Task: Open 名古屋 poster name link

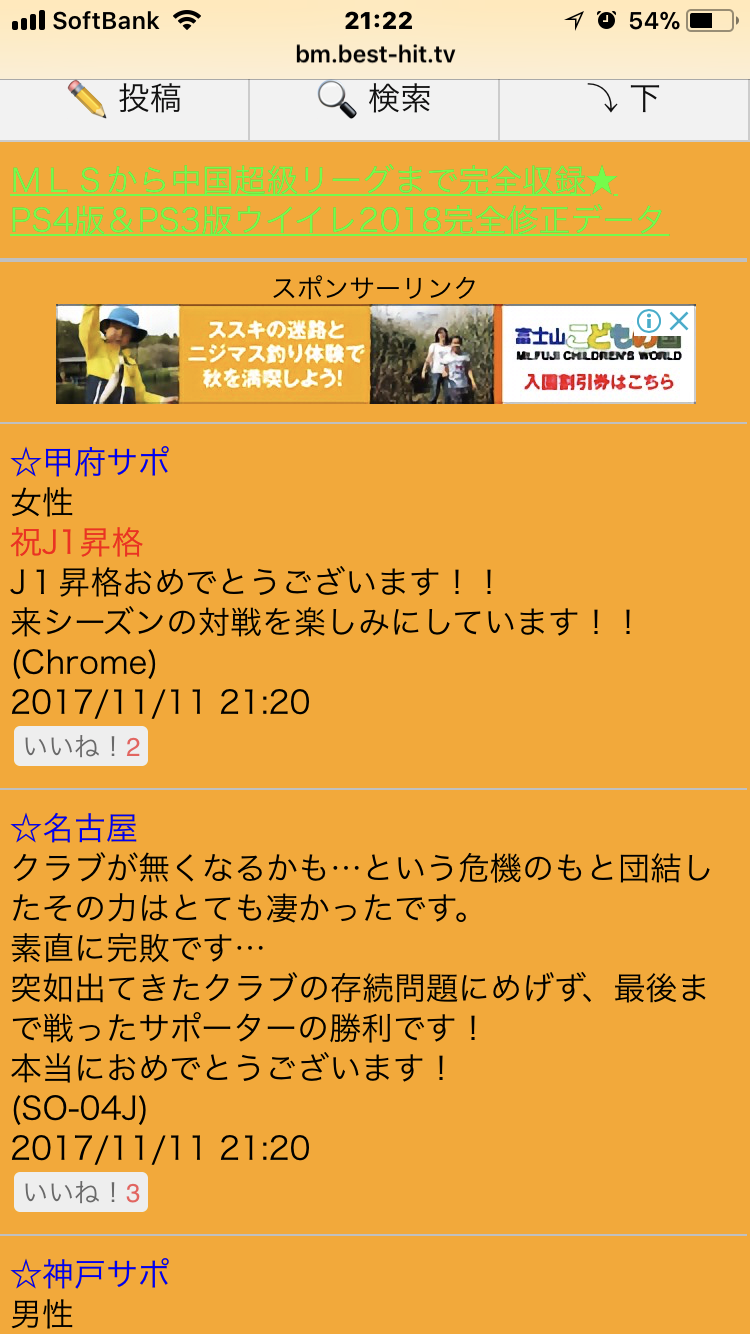Action: click(x=74, y=828)
